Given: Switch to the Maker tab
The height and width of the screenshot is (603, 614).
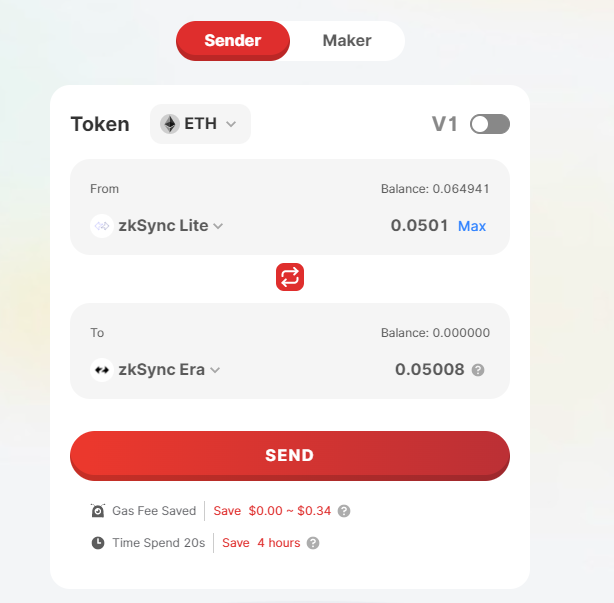Looking at the screenshot, I should click(346, 41).
